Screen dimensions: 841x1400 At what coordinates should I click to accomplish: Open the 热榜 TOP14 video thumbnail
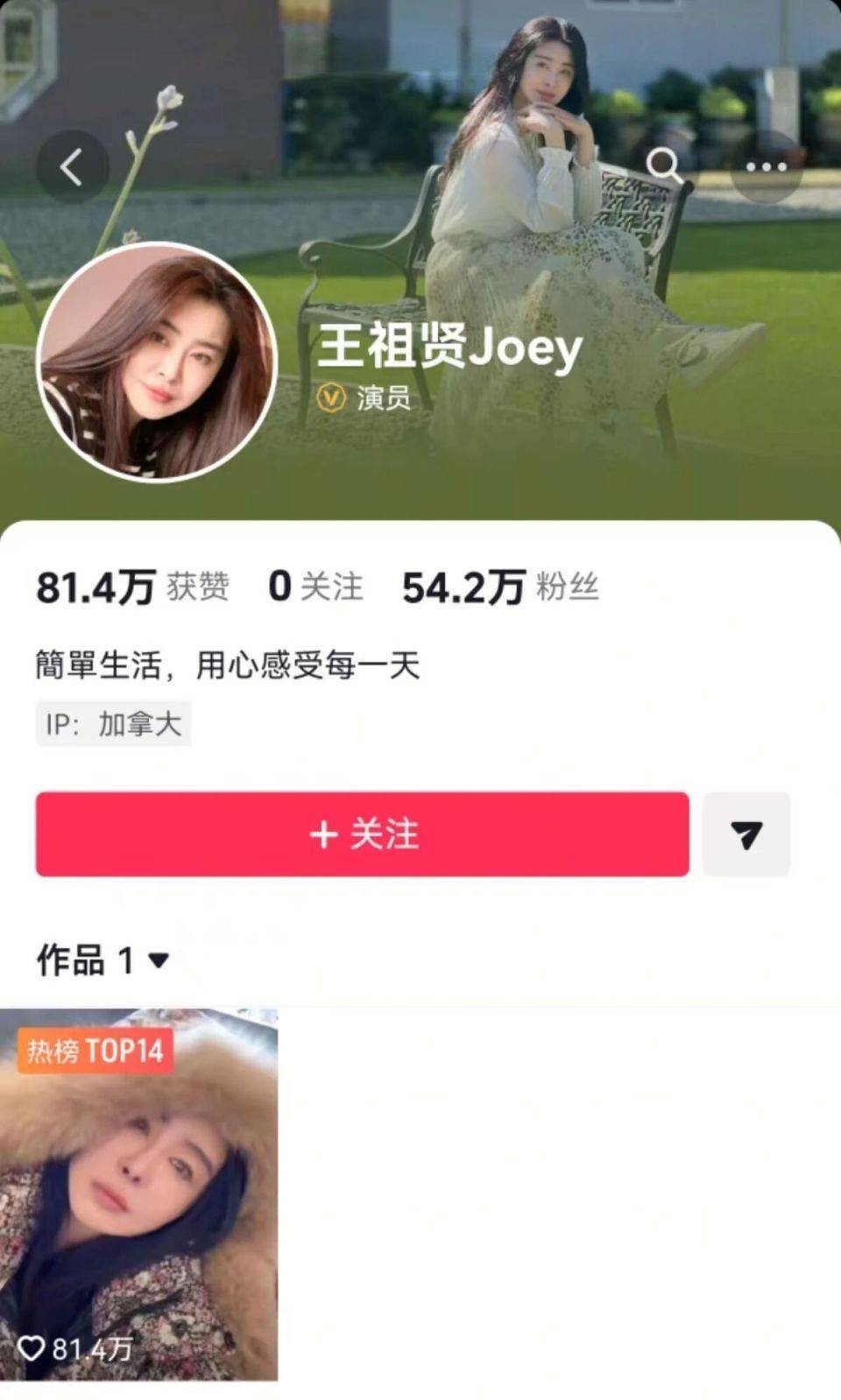pyautogui.click(x=138, y=1194)
